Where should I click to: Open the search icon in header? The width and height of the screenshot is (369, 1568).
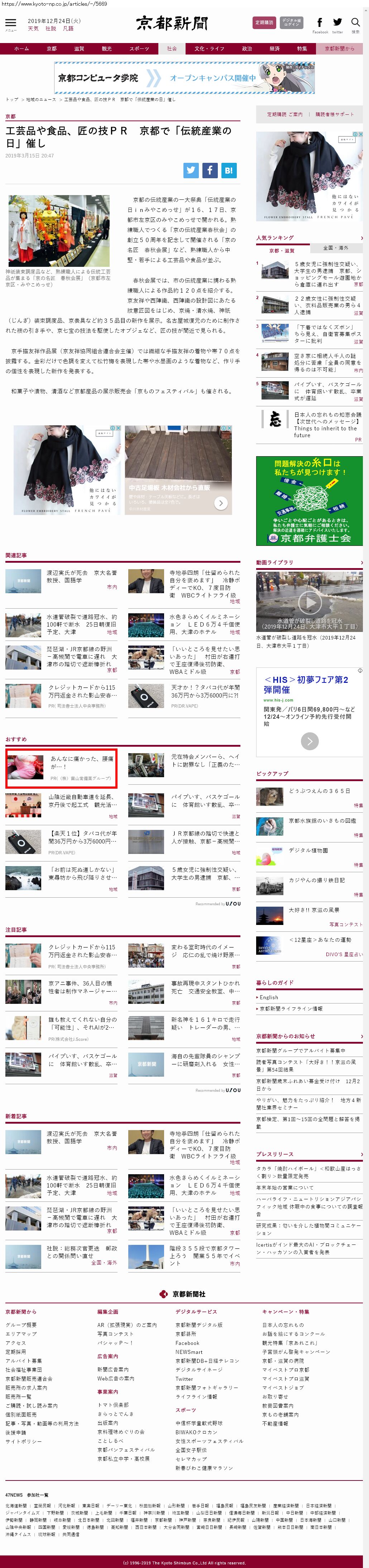(x=356, y=23)
